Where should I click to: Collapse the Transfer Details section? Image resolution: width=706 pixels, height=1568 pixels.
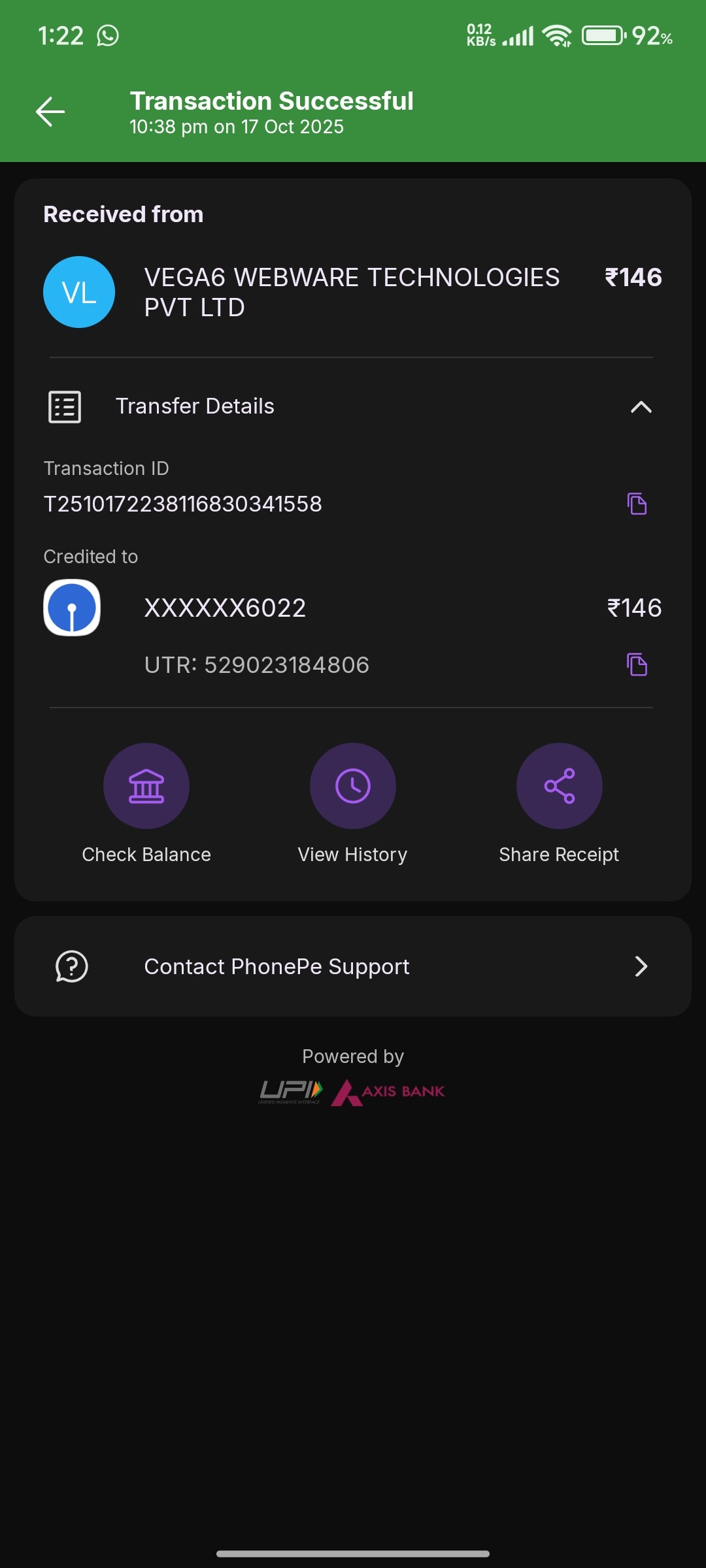pyautogui.click(x=641, y=407)
